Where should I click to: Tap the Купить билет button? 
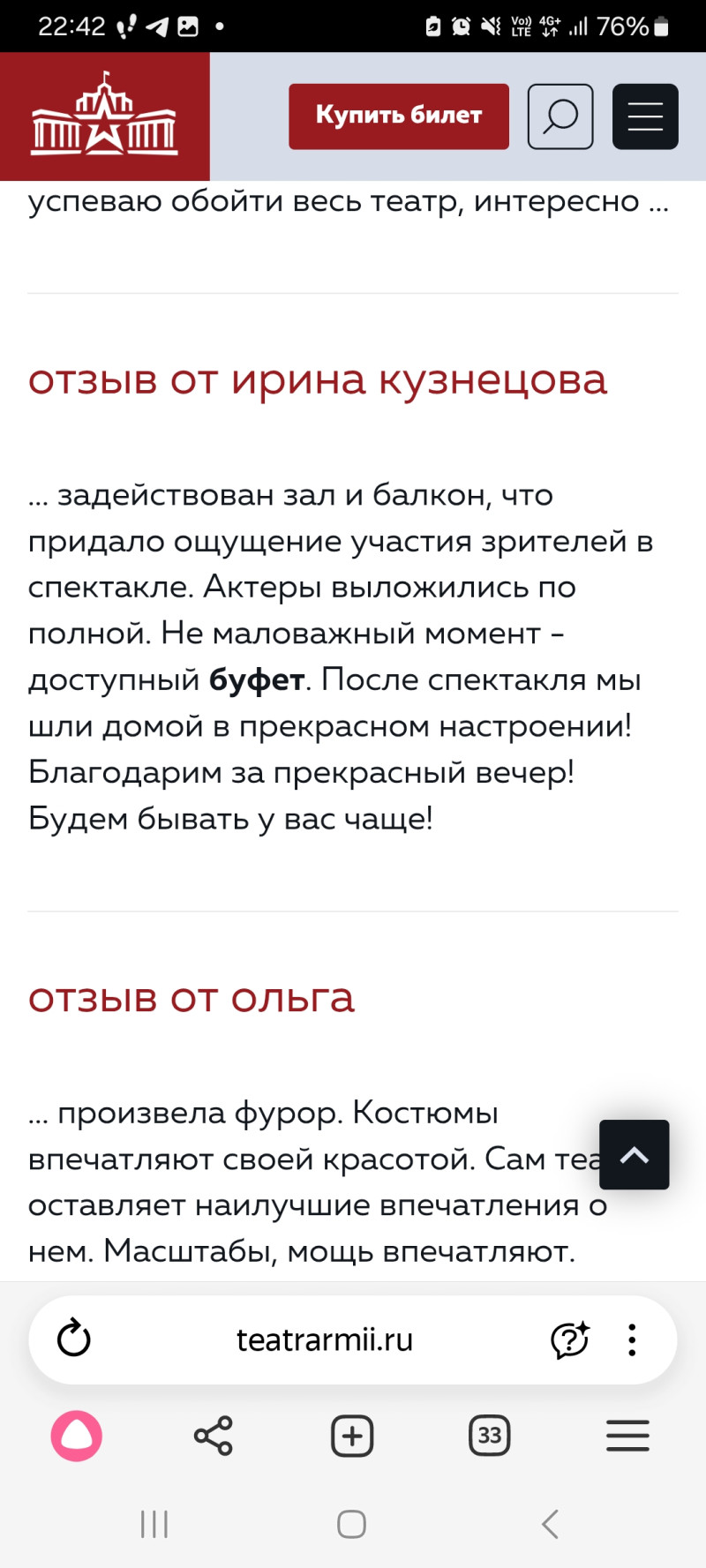pyautogui.click(x=398, y=116)
